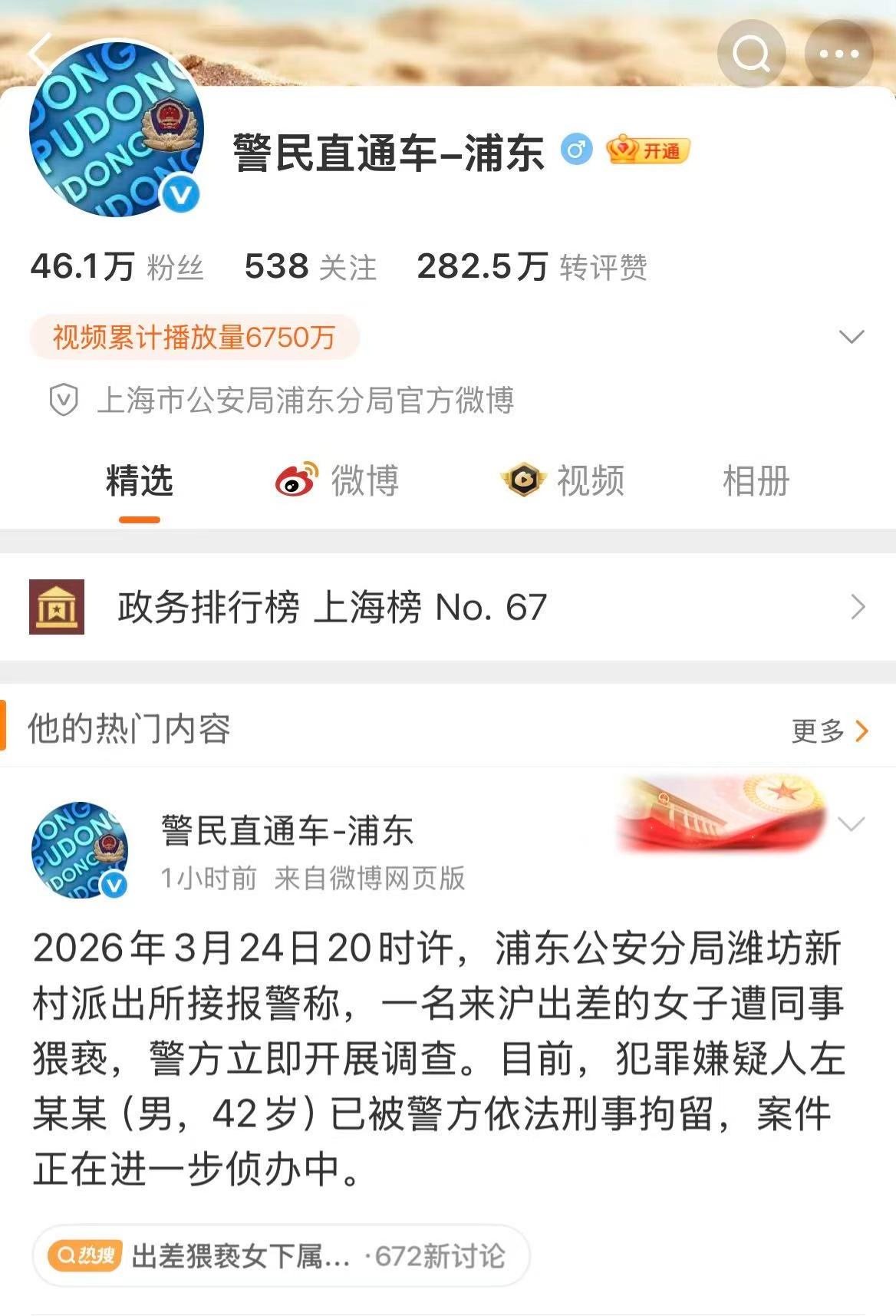Switch to the 相册 tab
Image resolution: width=896 pixels, height=1316 pixels.
click(756, 482)
